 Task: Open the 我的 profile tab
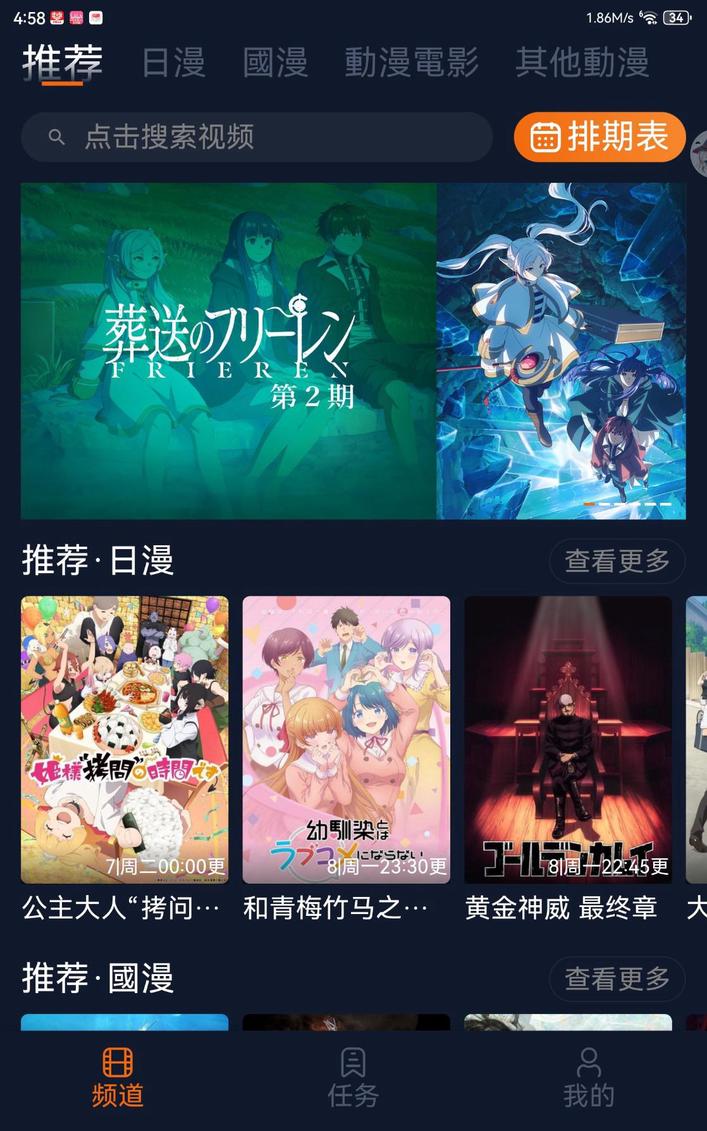pos(588,1077)
